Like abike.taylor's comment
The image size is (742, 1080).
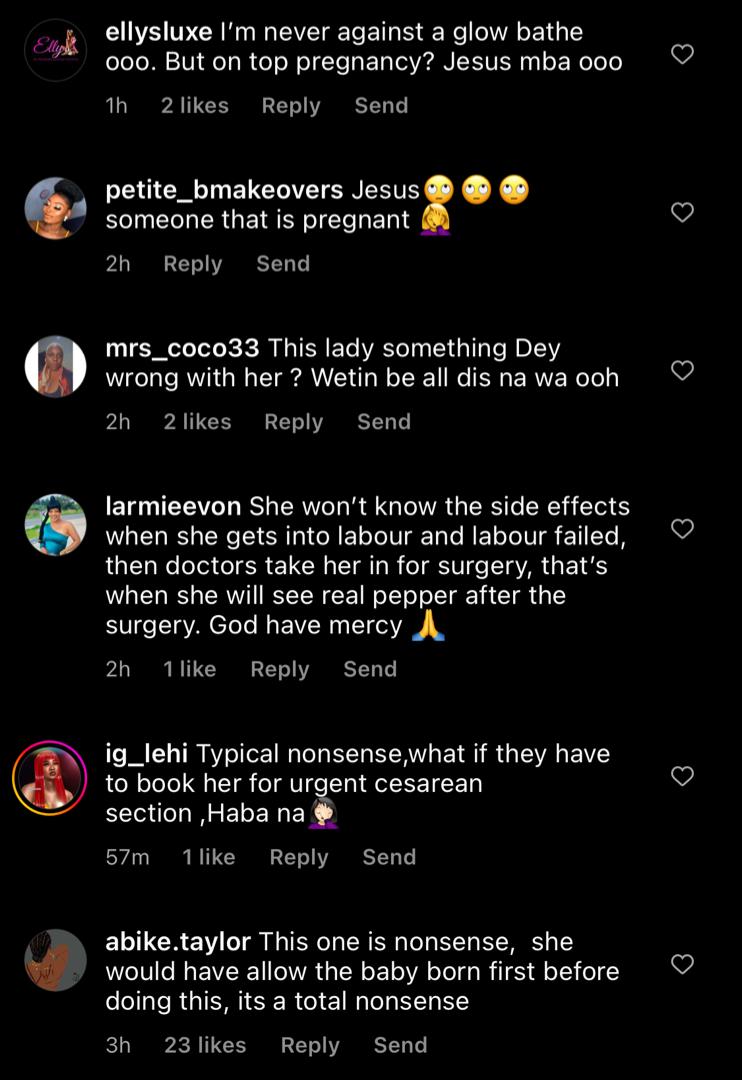click(682, 964)
